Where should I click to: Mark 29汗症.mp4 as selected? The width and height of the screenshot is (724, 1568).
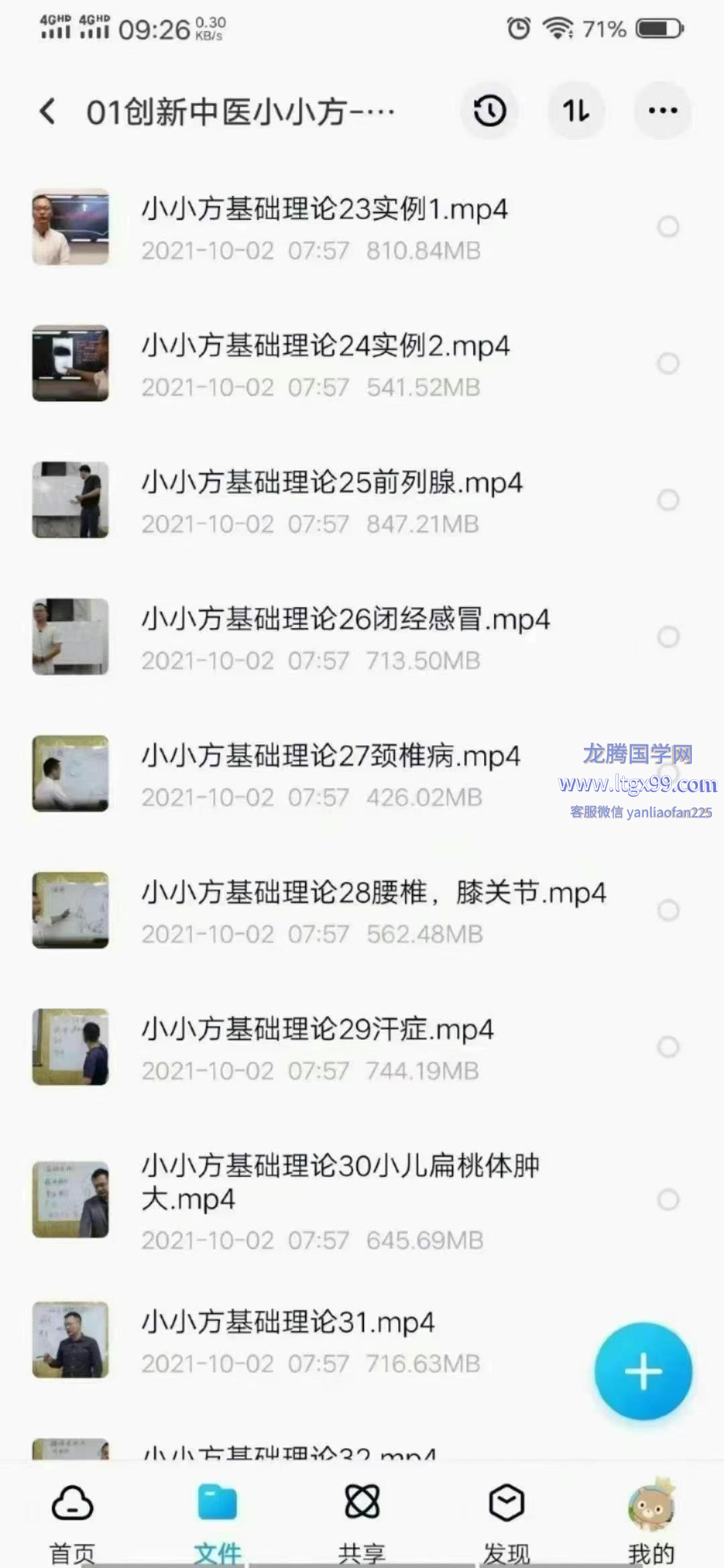point(668,1047)
